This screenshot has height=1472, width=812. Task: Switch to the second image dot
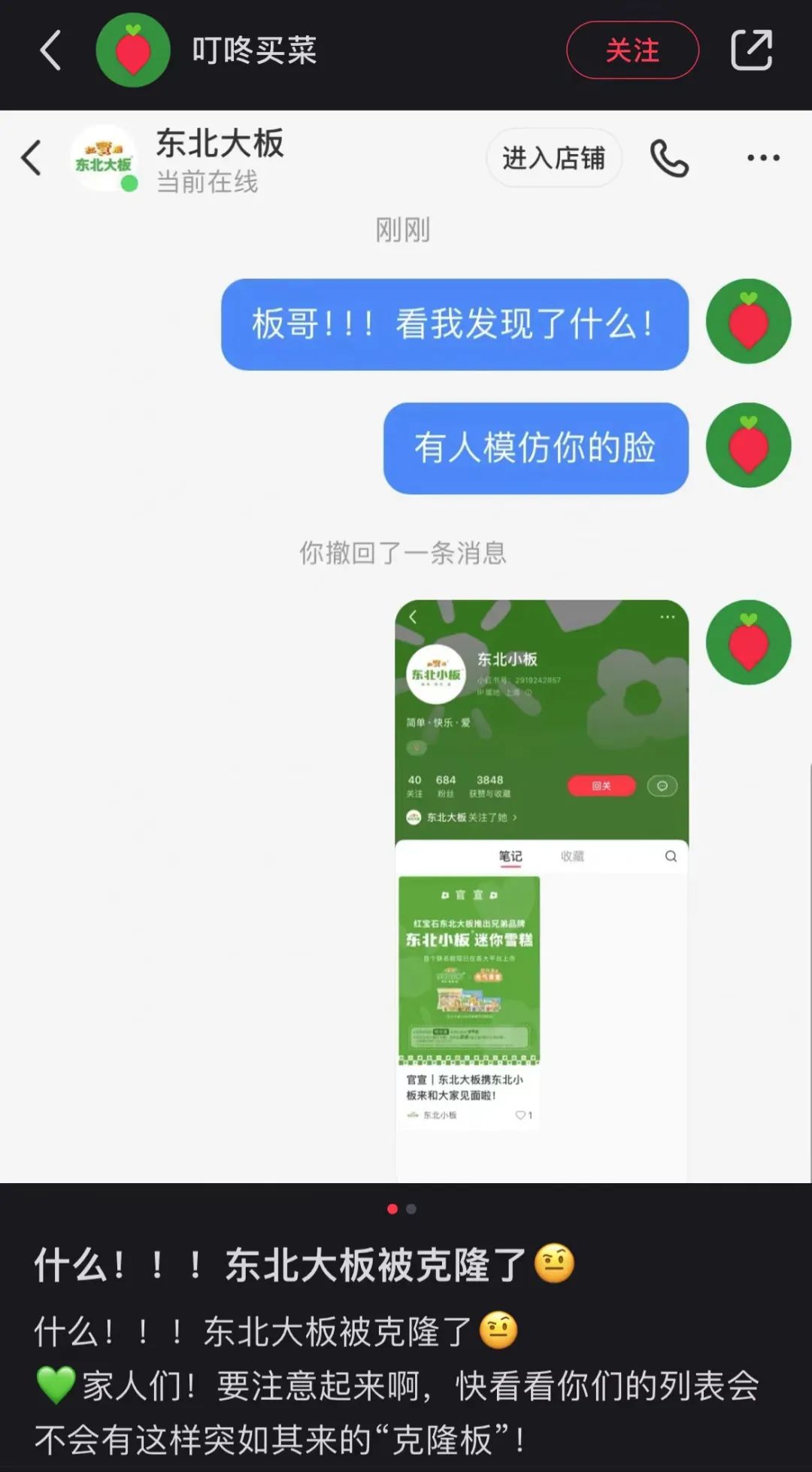tap(411, 1209)
